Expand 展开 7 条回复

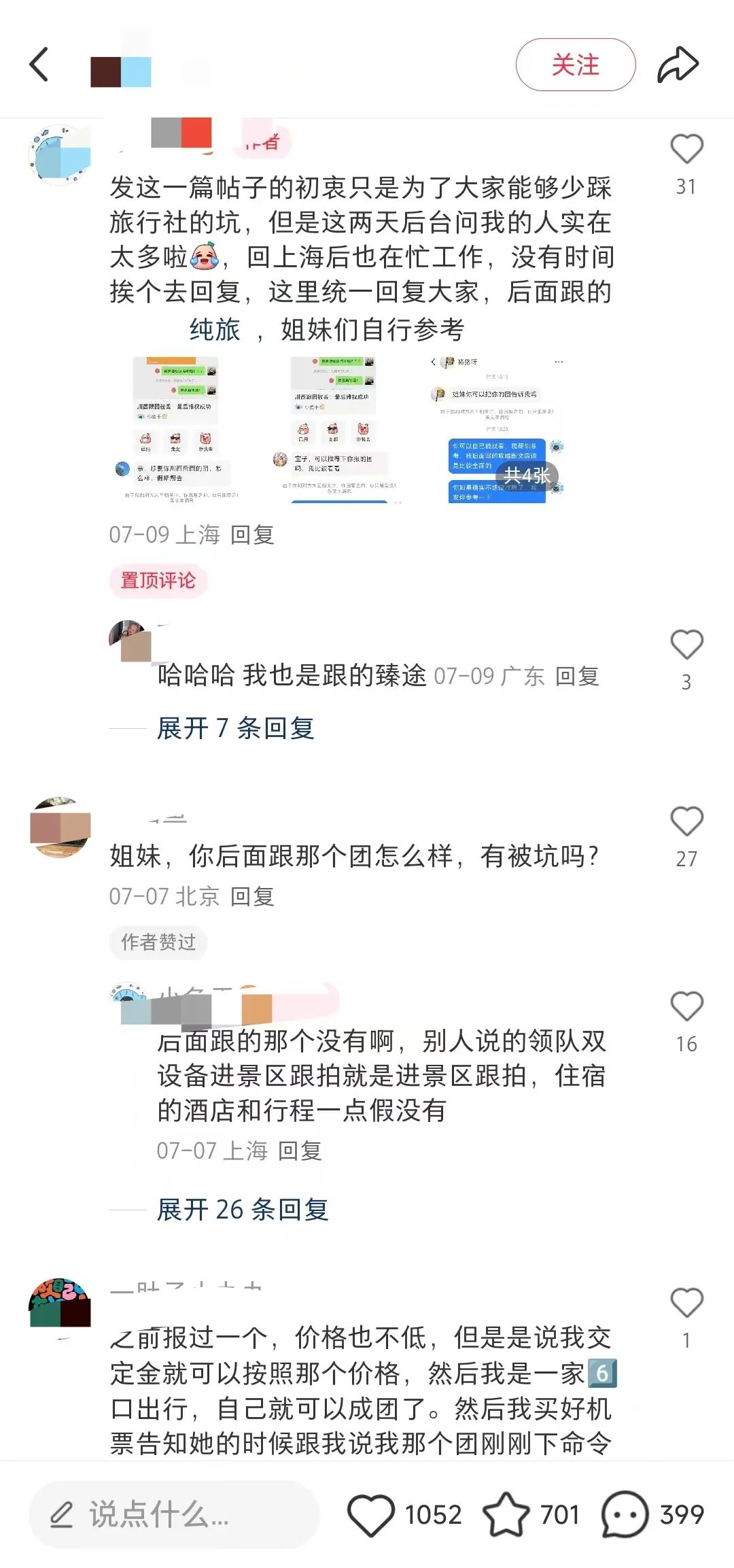click(x=235, y=728)
